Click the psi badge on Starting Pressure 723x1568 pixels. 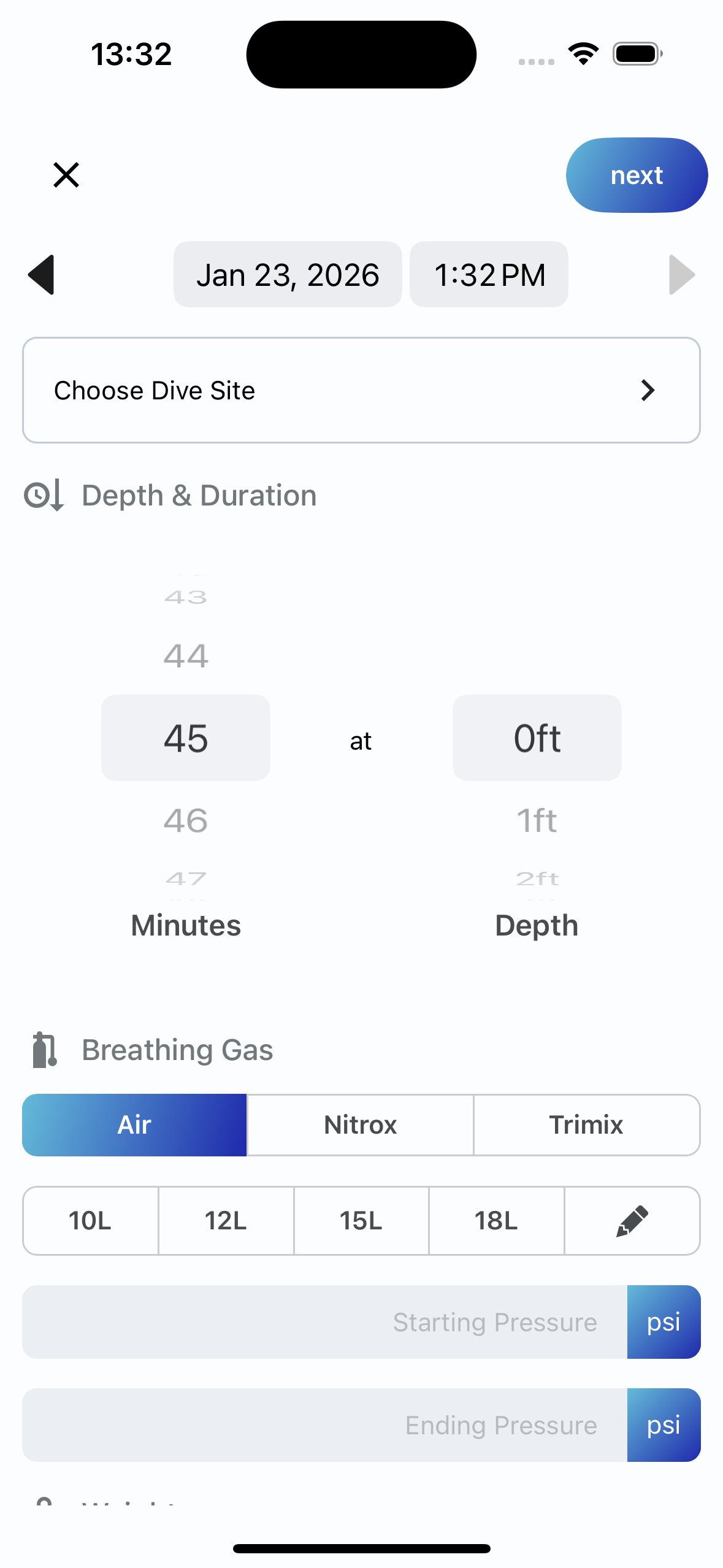(664, 1322)
